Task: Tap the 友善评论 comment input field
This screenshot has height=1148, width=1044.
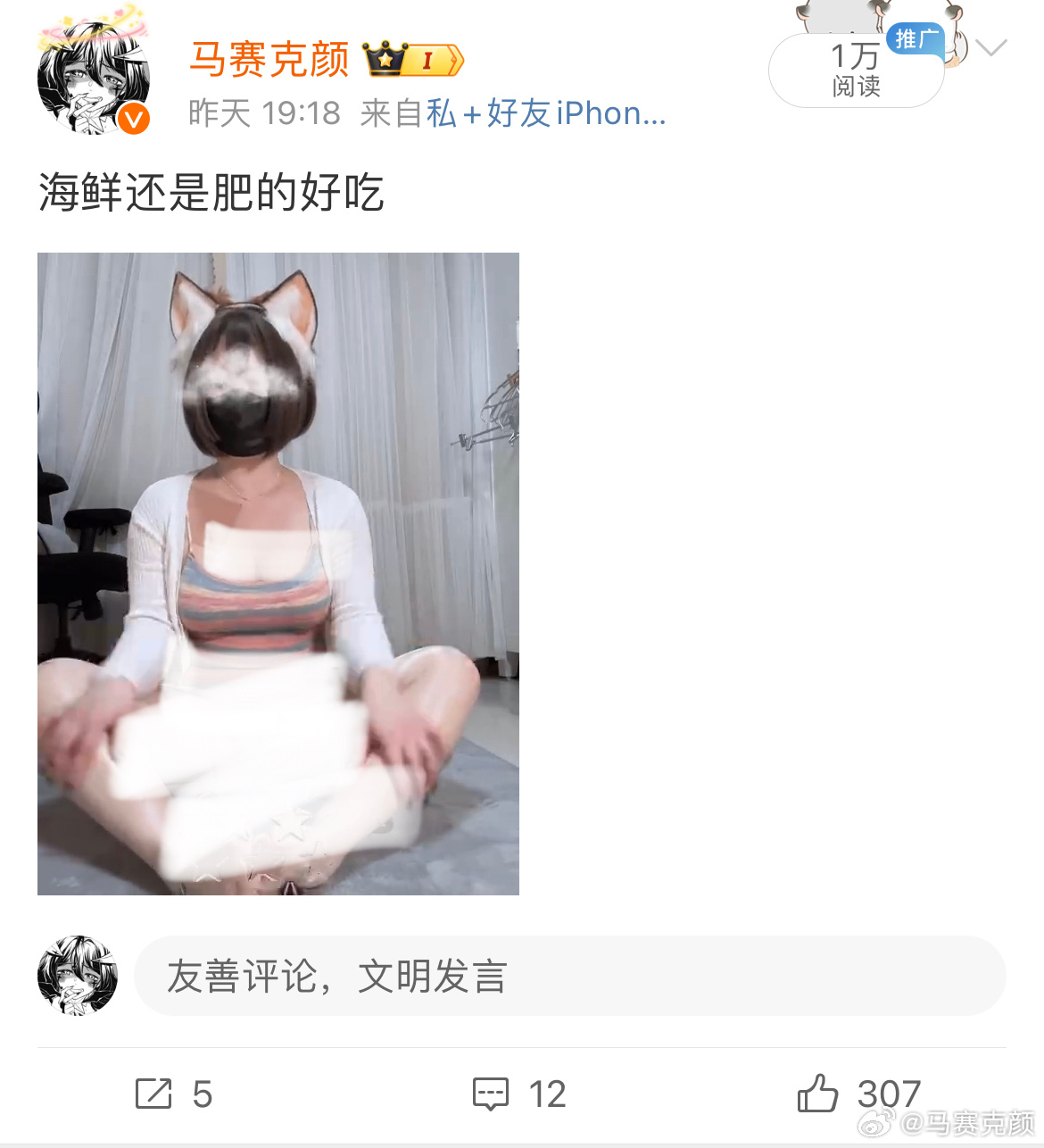Action: point(569,976)
